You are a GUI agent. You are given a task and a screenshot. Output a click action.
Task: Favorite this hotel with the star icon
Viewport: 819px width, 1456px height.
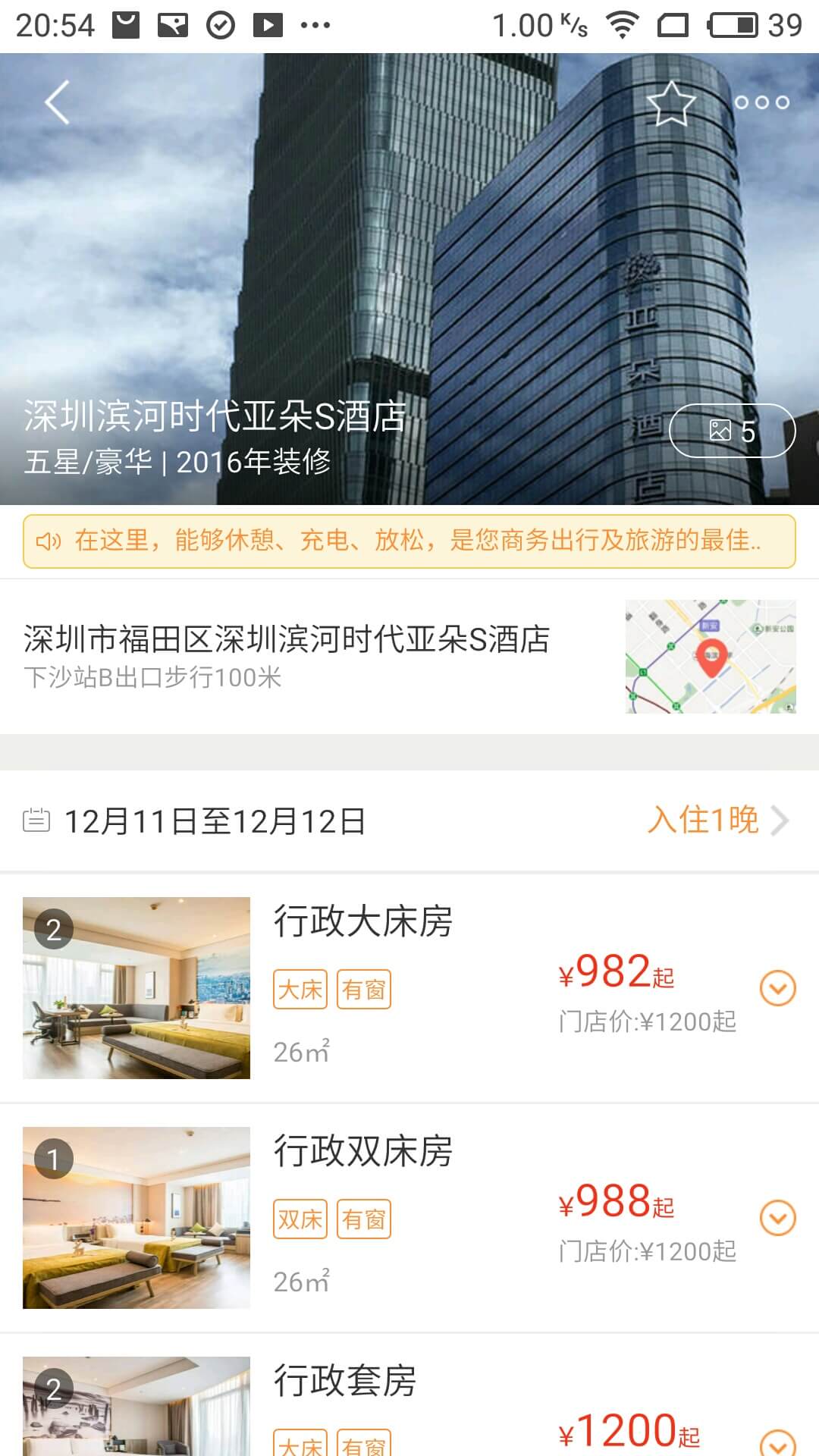click(671, 103)
